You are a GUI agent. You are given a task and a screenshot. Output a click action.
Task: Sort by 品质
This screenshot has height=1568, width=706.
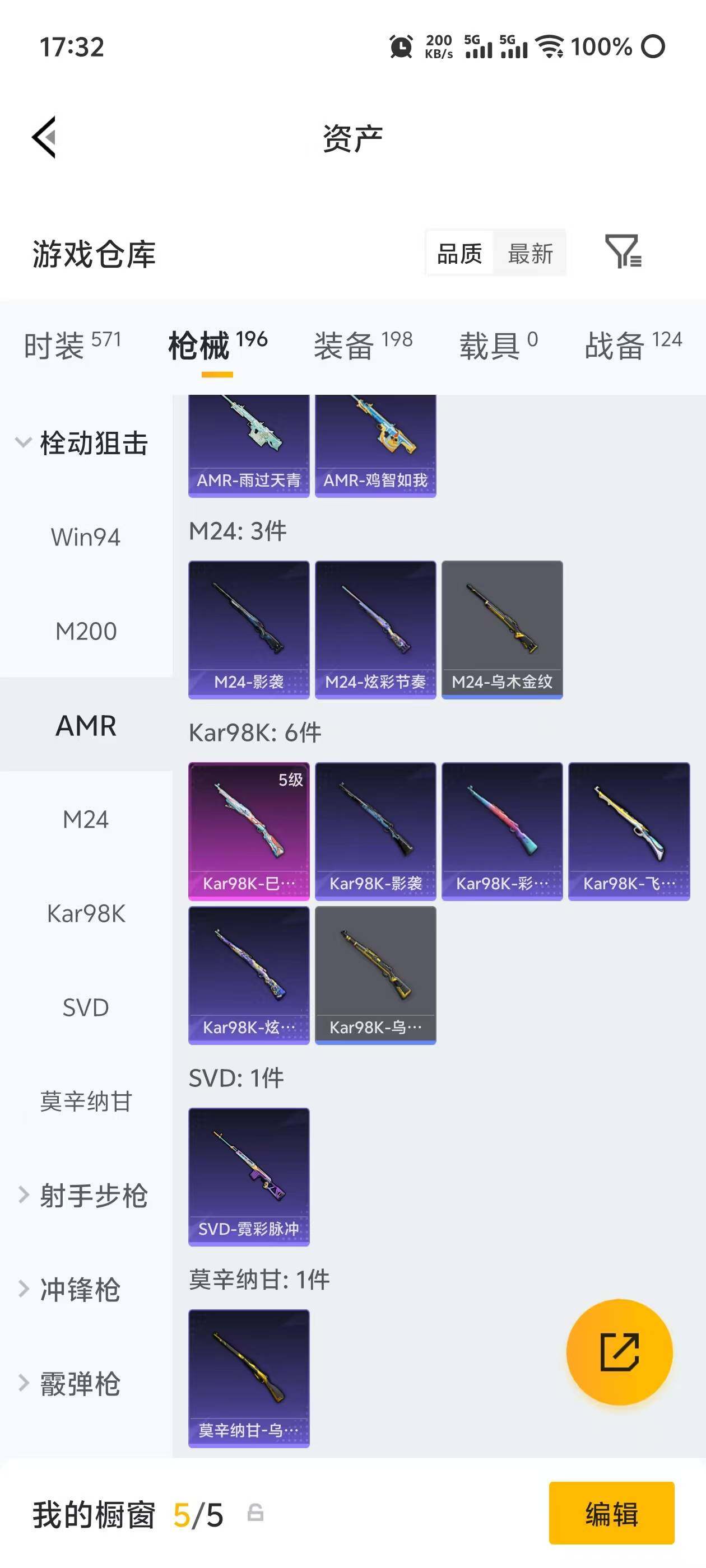tap(460, 253)
